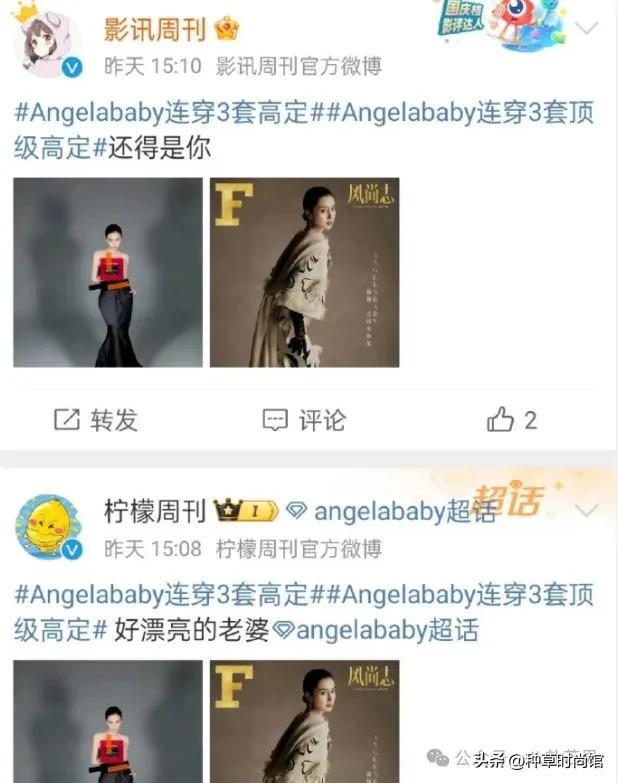Open the 柠檬周刊 username link
Image resolution: width=618 pixels, height=783 pixels.
pos(155,512)
